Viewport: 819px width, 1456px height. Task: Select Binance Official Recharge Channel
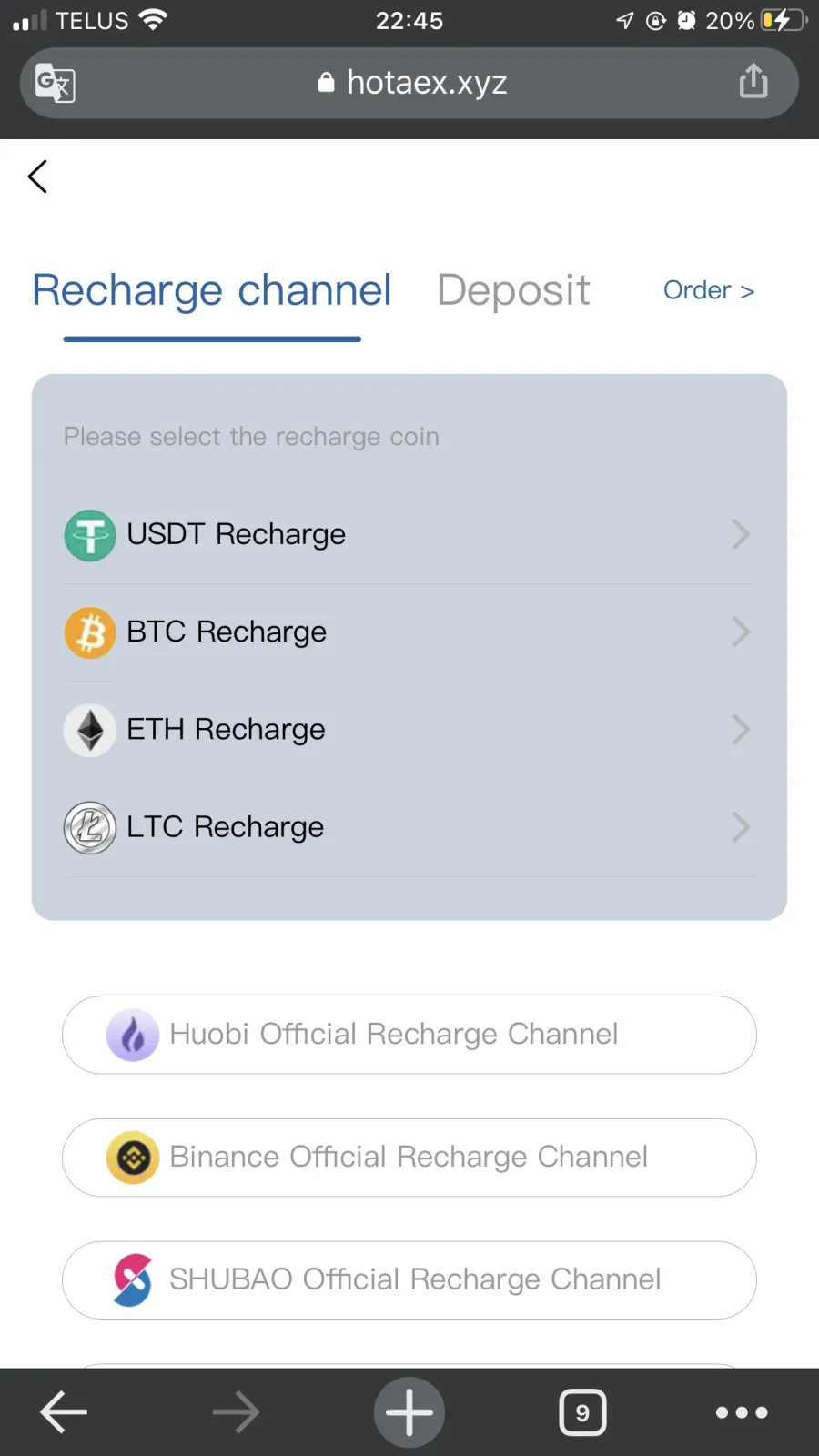pyautogui.click(x=409, y=1158)
